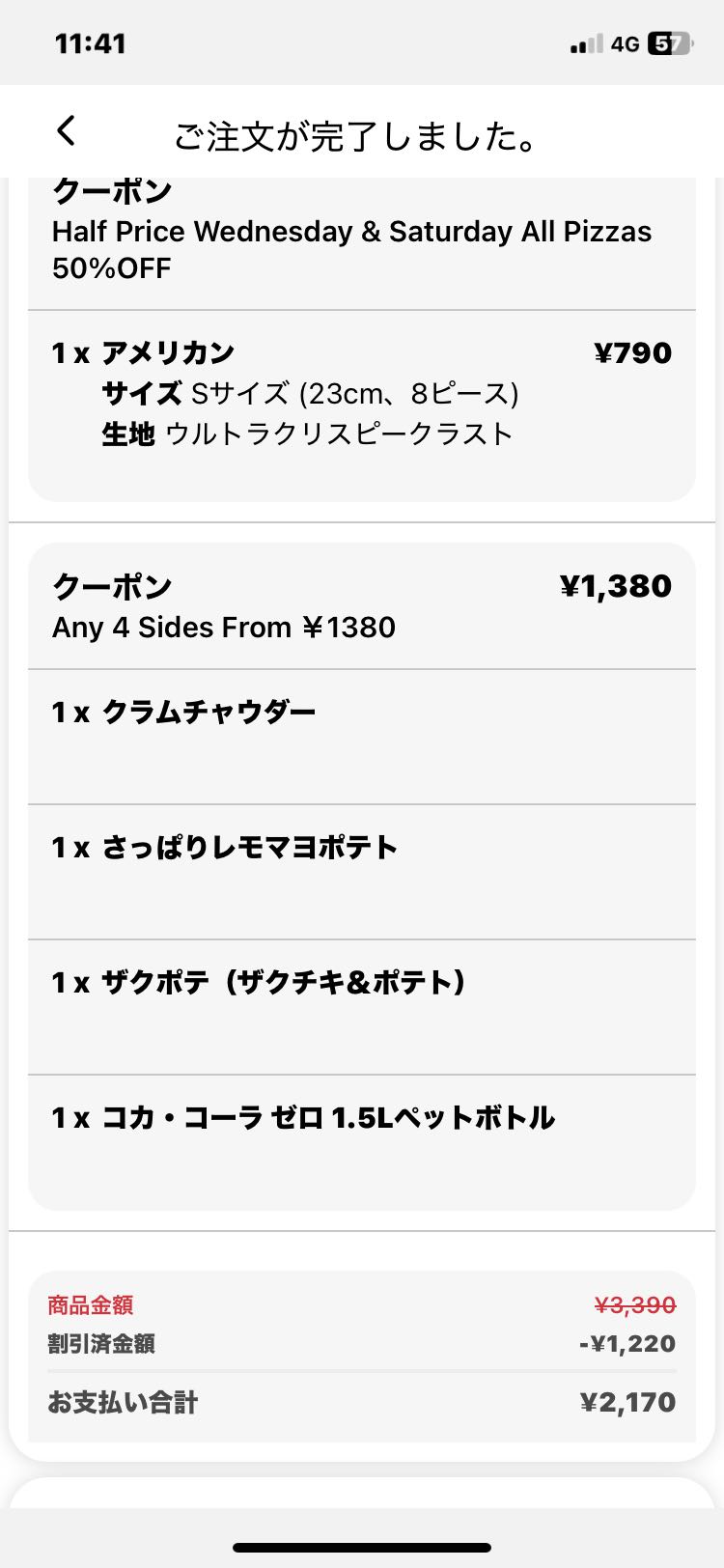Go back using the top-left arrow
This screenshot has height=1568, width=724.
tap(66, 130)
